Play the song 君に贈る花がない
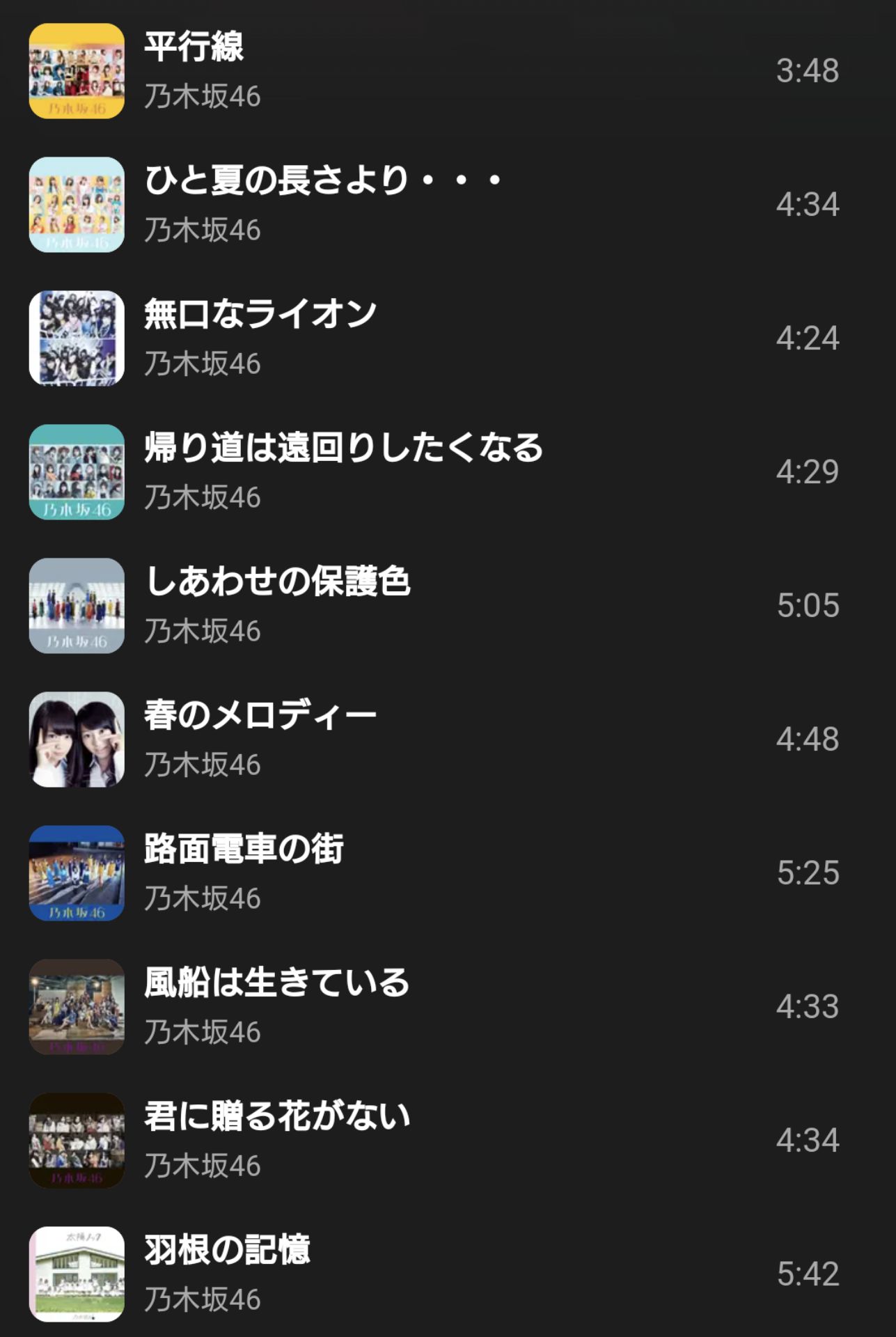Viewport: 896px width, 1337px height. 277,1117
